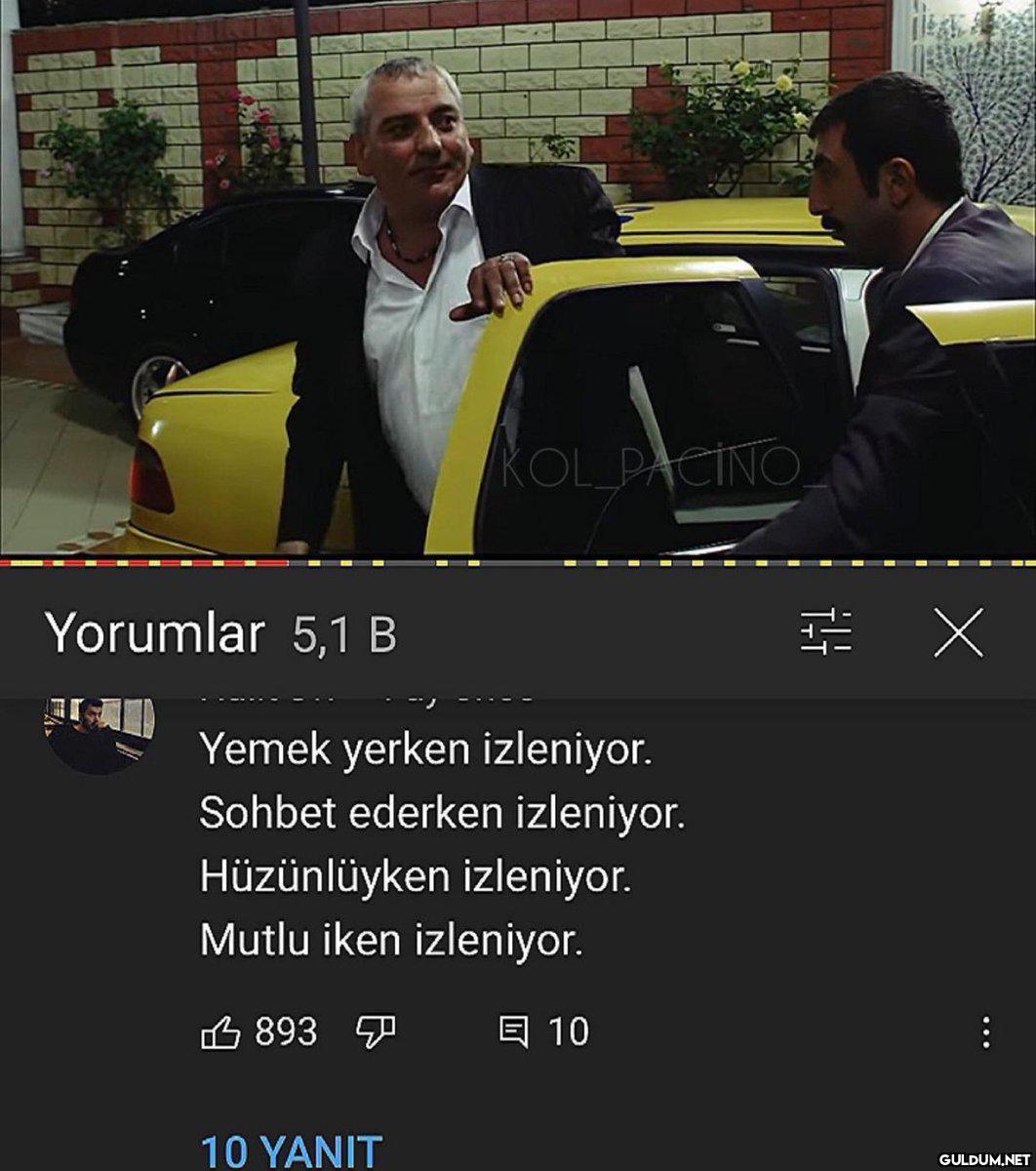This screenshot has width=1036, height=1171.
Task: Expand the 10 YANIT replies
Action: pos(290,1151)
